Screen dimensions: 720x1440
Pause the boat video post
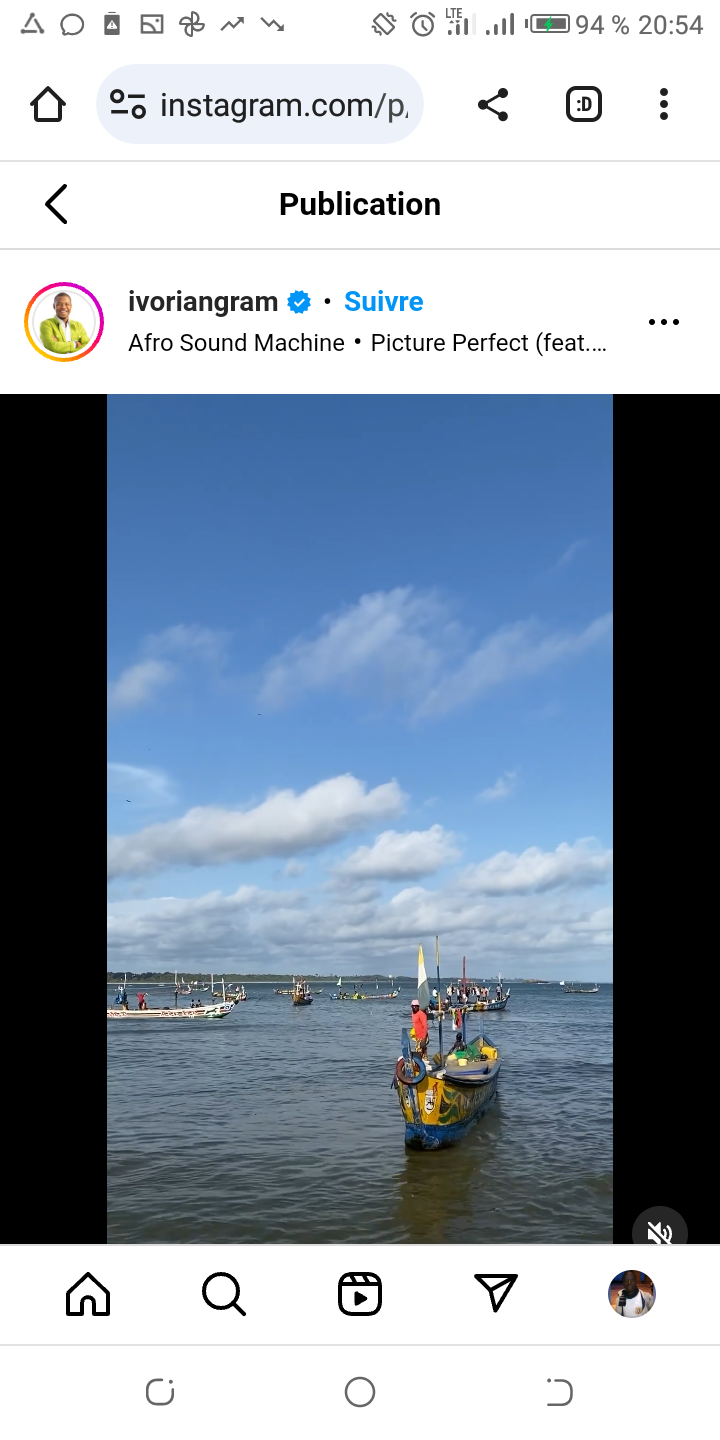(360, 818)
